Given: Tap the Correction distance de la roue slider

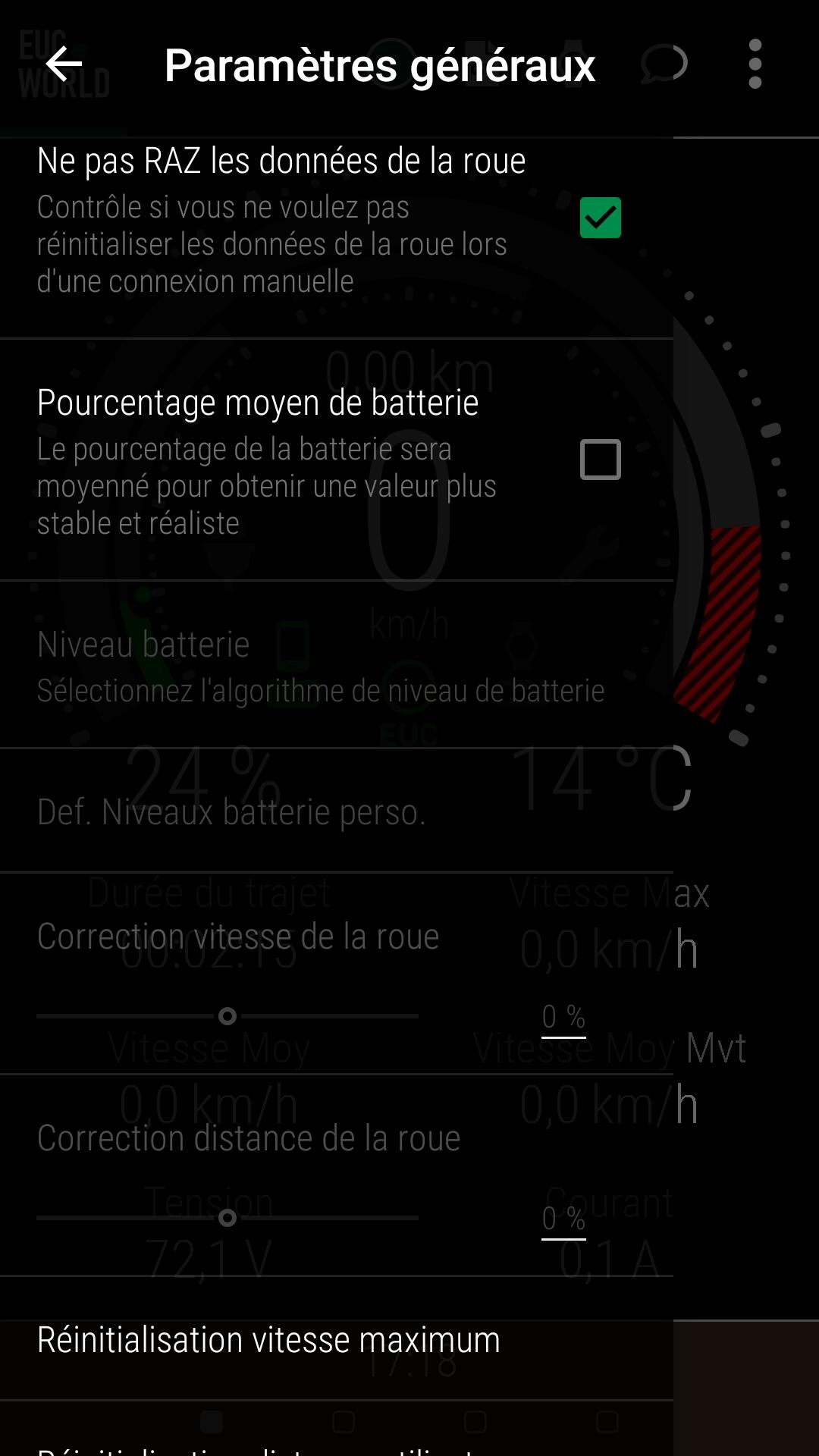Looking at the screenshot, I should point(227,1218).
